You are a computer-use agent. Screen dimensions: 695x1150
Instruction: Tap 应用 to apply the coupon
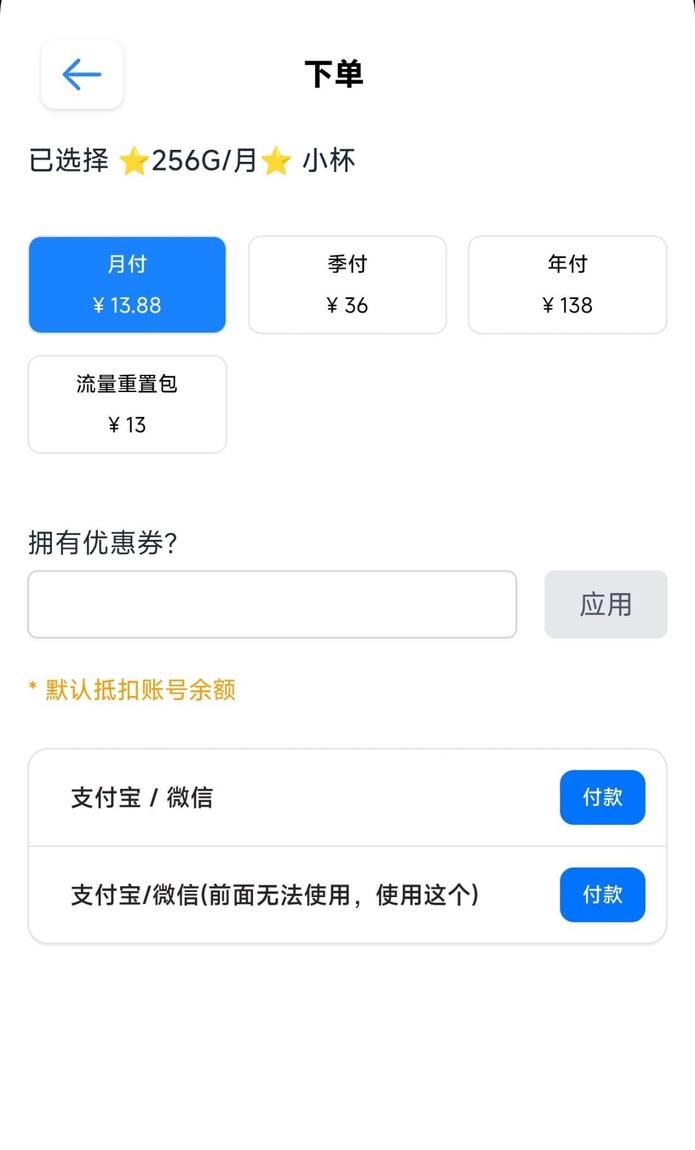[605, 604]
